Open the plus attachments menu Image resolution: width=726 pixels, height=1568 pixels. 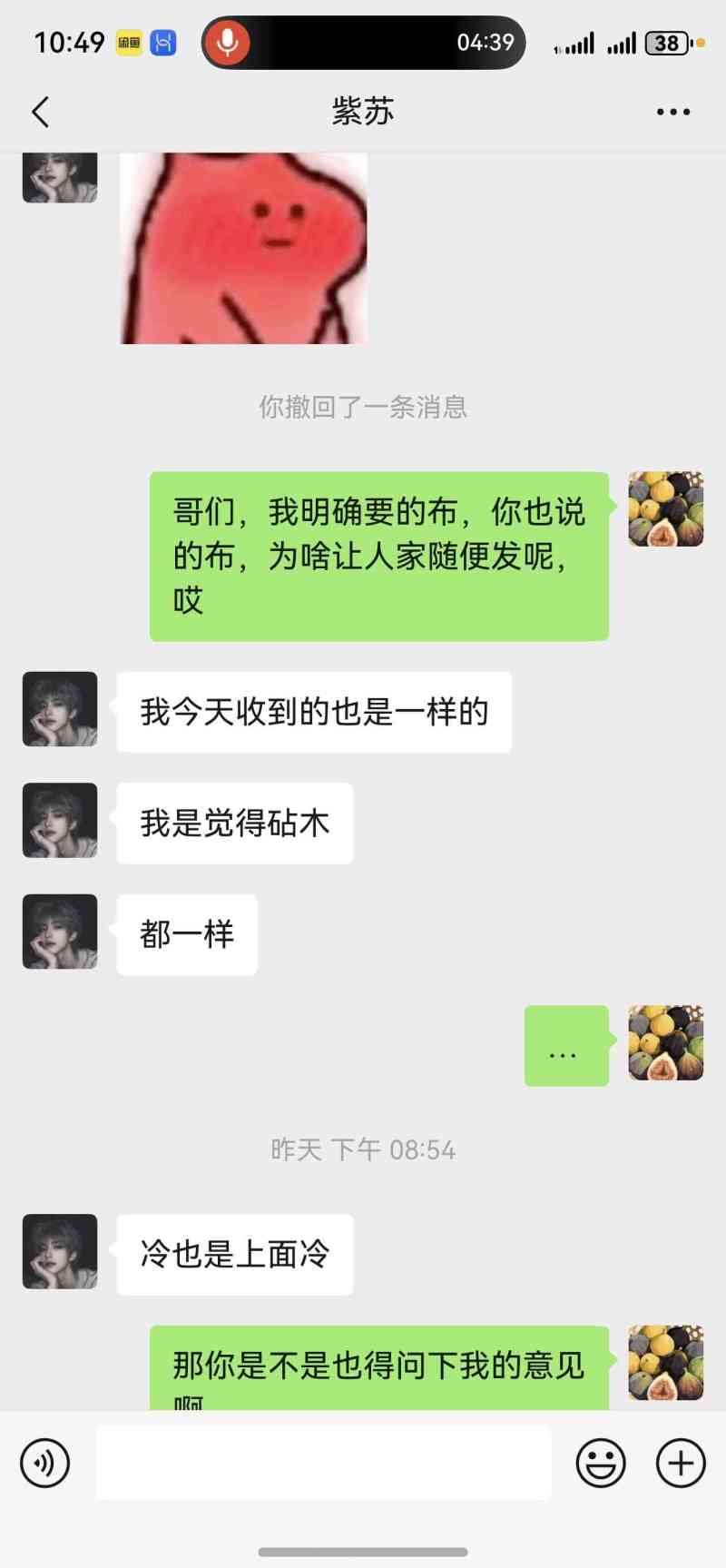(681, 1463)
